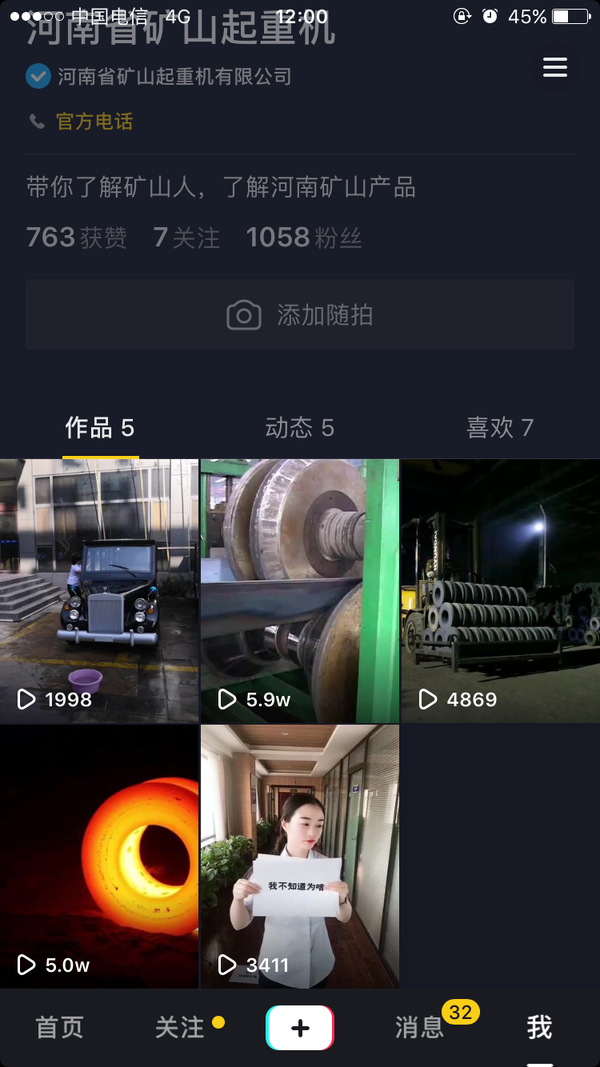Go to the 首页 home tab
The height and width of the screenshot is (1067, 600).
[60, 1027]
